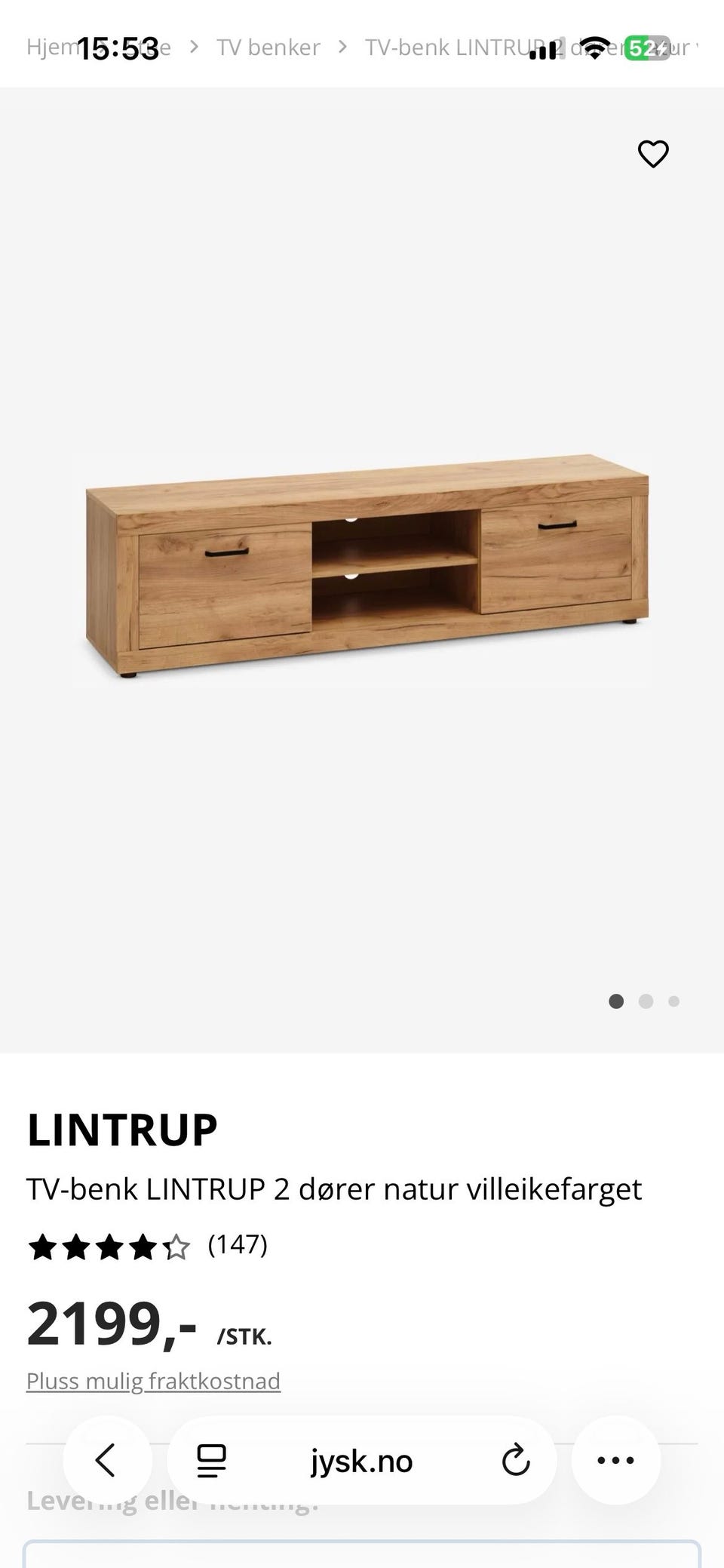Tap the jysk.no address field

(362, 1461)
